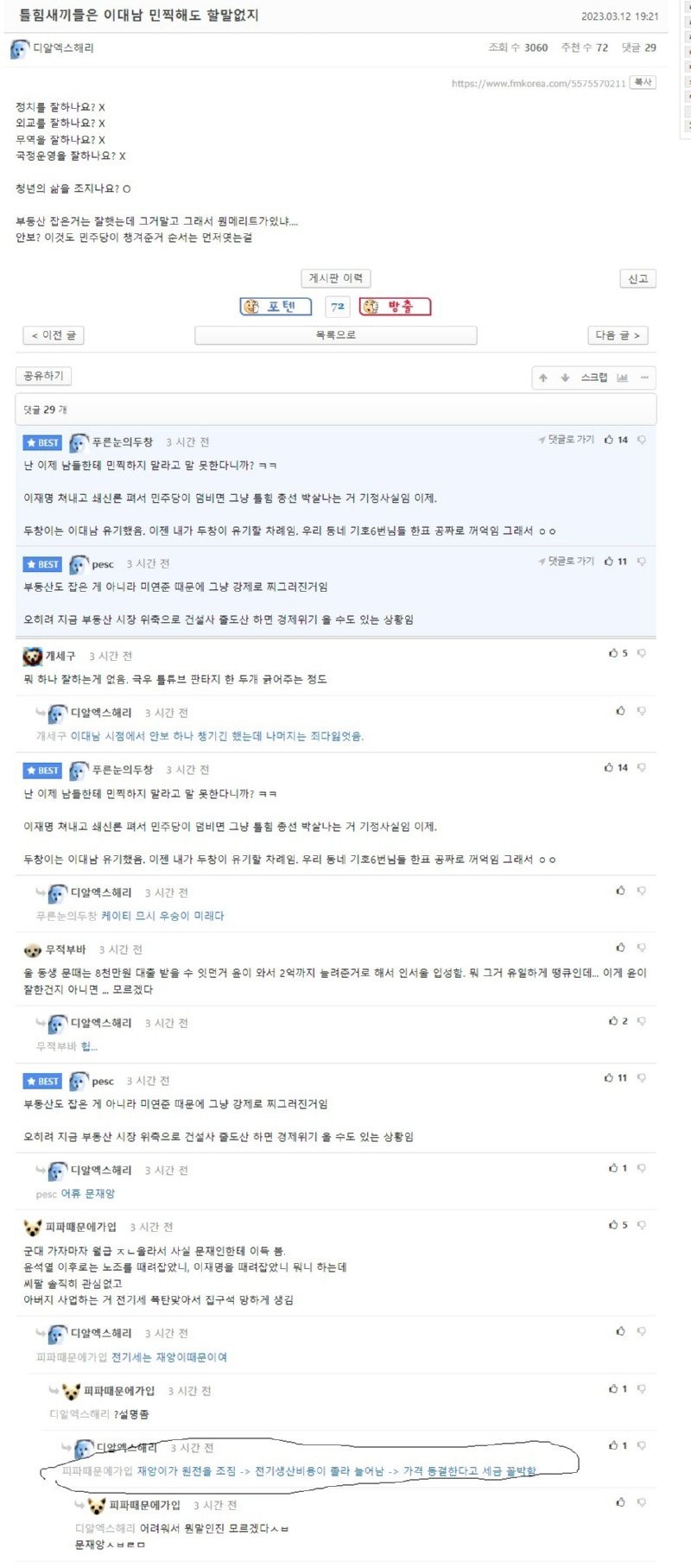This screenshot has height=1568, width=691.
Task: Go to previous post 이전 글
Action: pos(54,335)
